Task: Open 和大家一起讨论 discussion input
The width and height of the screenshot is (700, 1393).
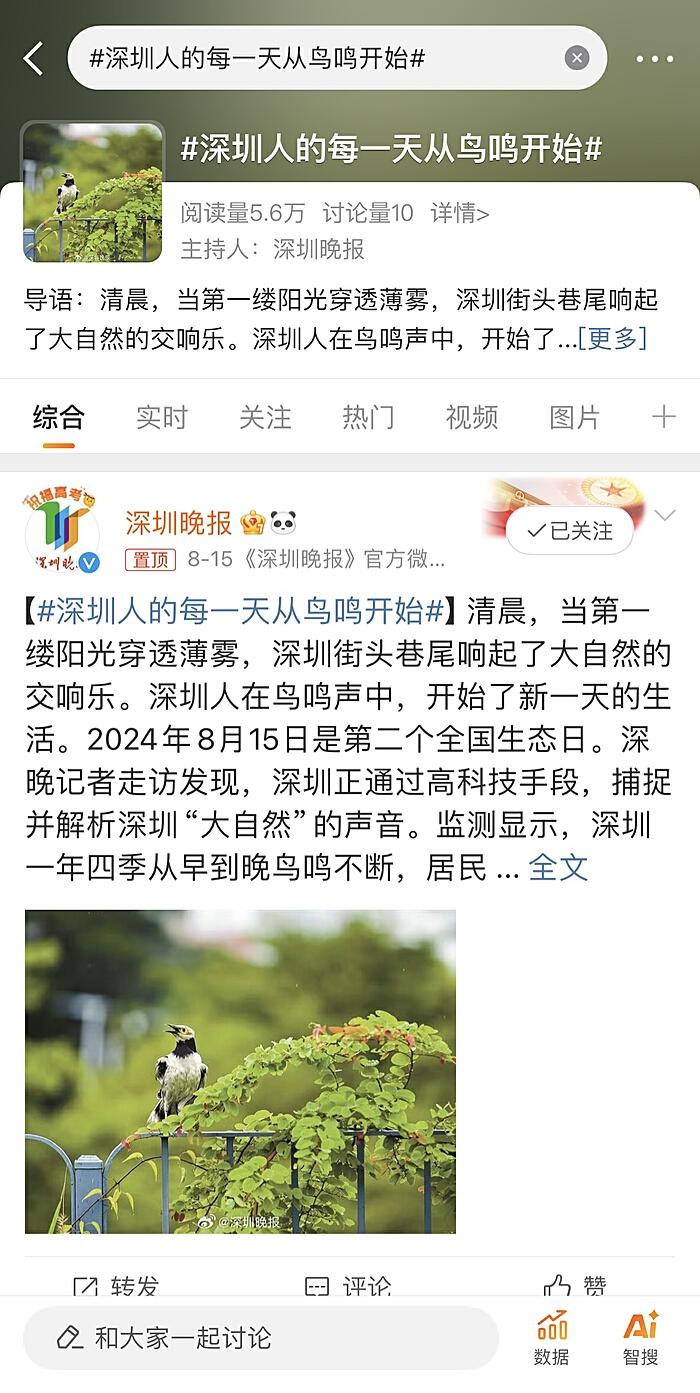Action: [x=261, y=1338]
